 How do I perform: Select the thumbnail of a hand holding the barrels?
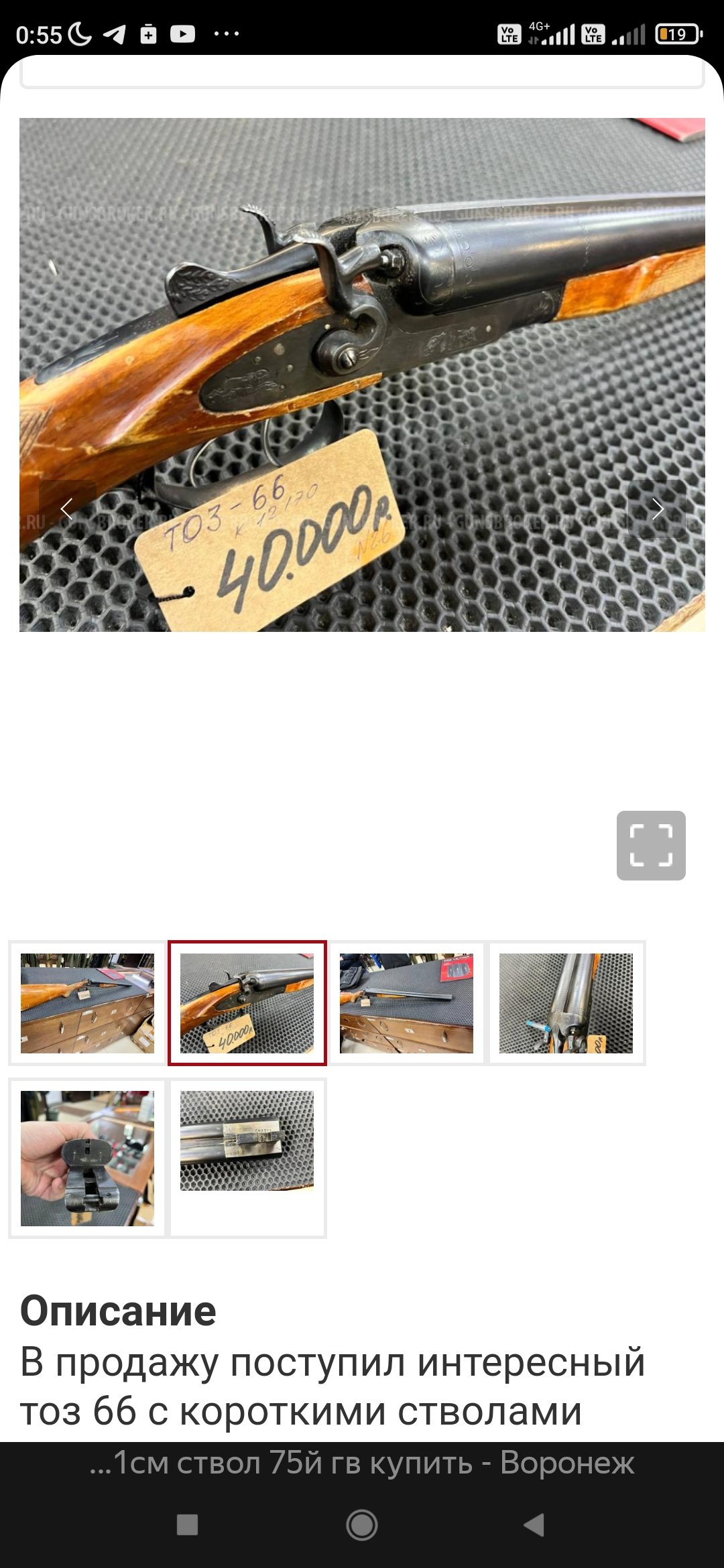pyautogui.click(x=87, y=1158)
